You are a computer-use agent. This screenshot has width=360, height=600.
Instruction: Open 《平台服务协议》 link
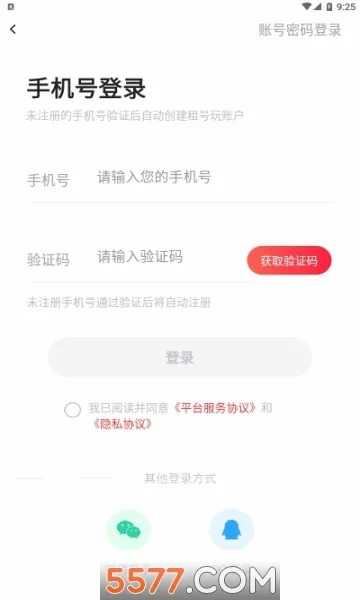(x=214, y=408)
